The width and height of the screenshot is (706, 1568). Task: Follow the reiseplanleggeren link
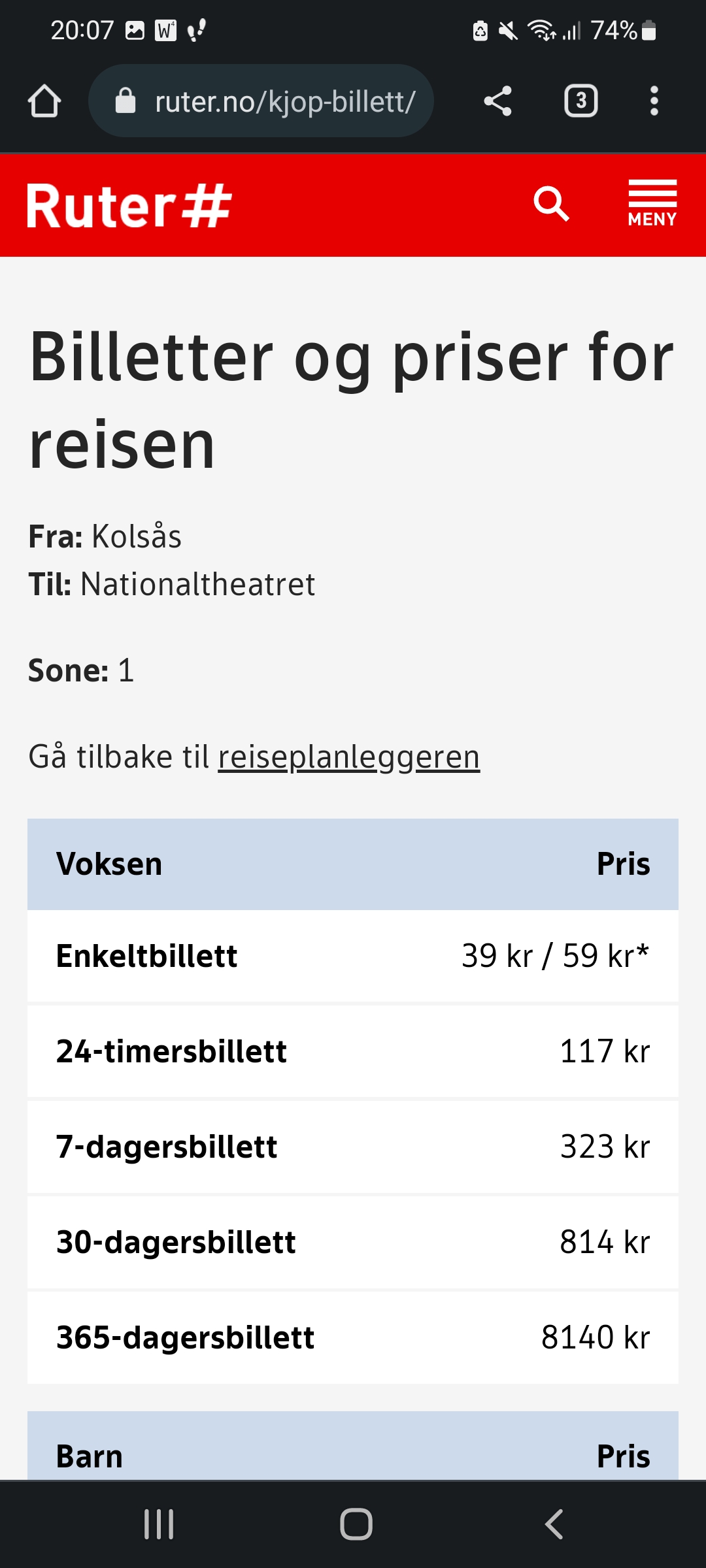click(349, 757)
